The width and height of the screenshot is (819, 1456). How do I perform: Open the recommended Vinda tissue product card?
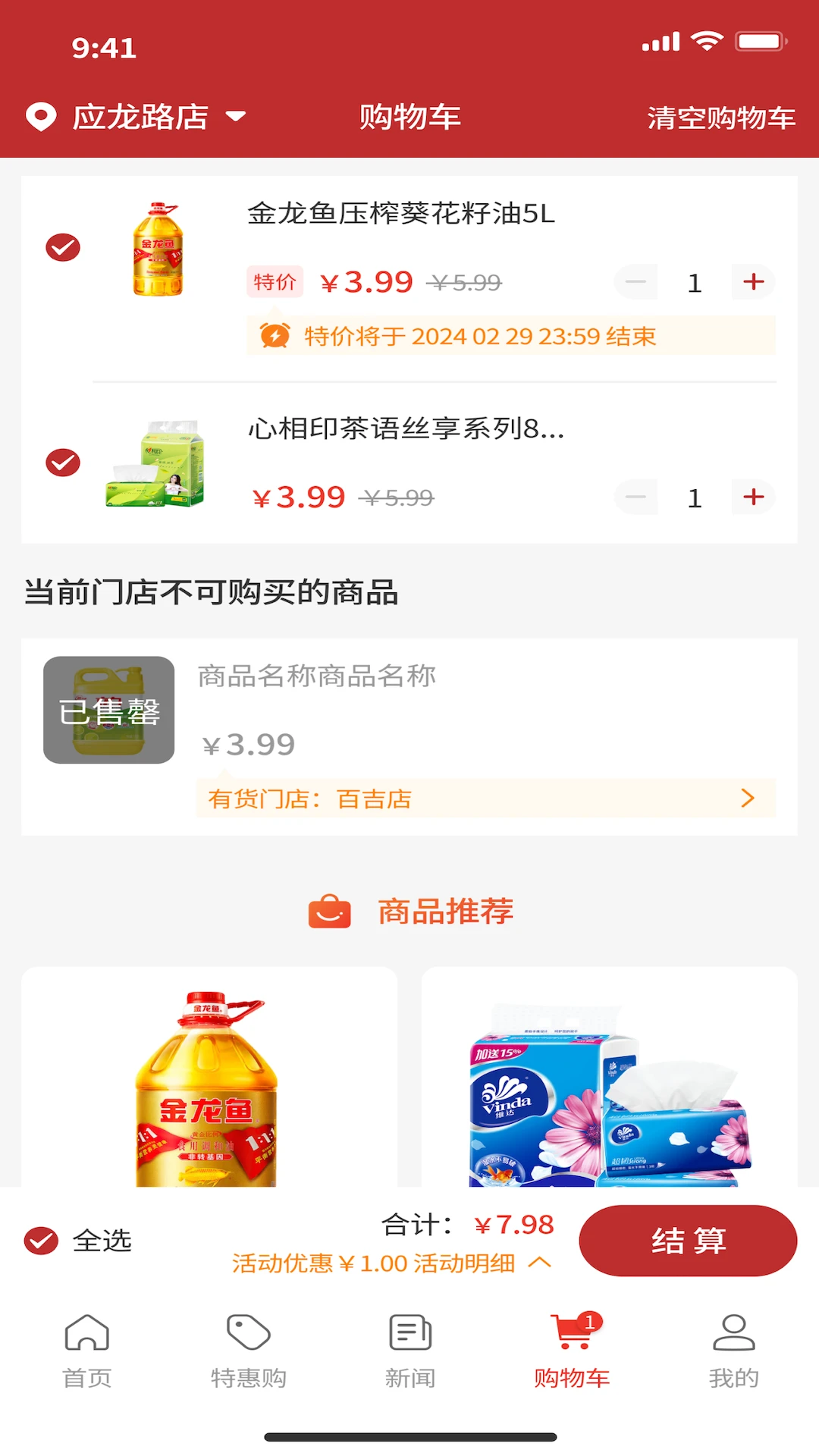click(x=609, y=1077)
